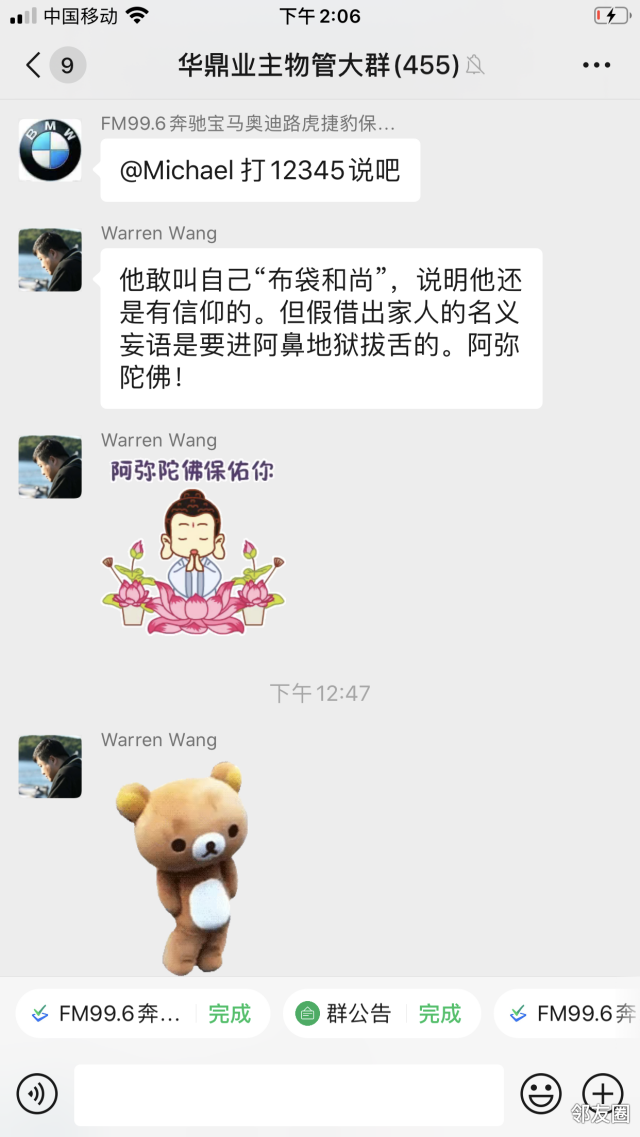Open the BMW avatar sender's profile
The width and height of the screenshot is (640, 1137).
[x=50, y=150]
